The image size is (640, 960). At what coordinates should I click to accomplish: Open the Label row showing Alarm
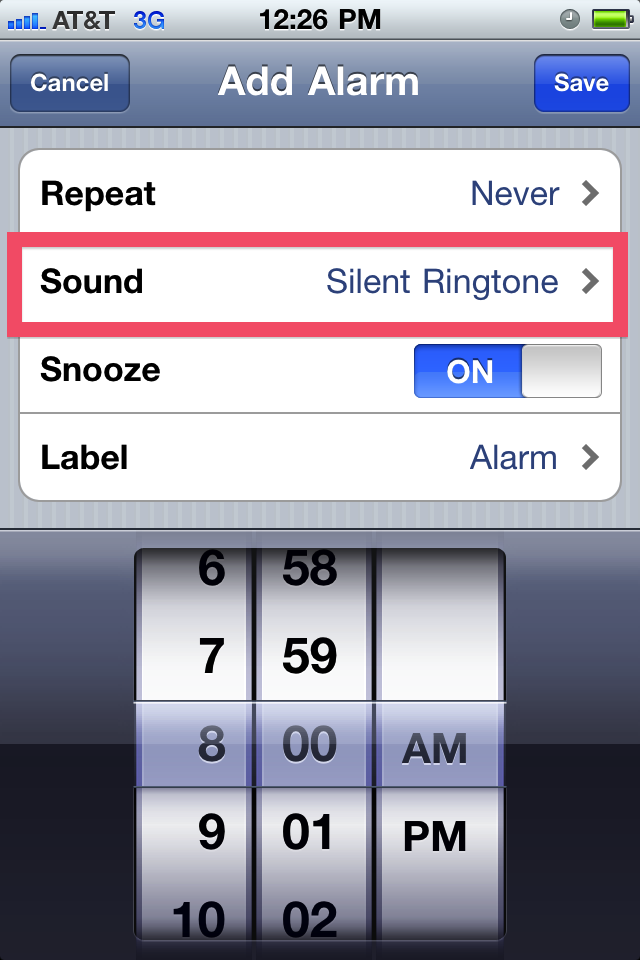[320, 458]
